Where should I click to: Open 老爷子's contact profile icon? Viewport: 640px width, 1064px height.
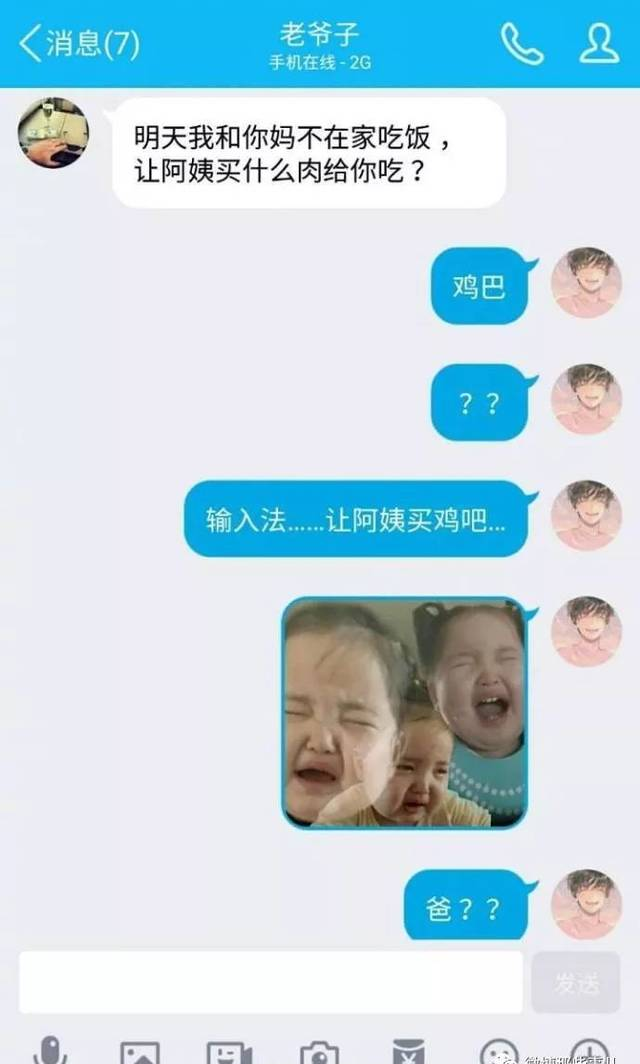[599, 44]
